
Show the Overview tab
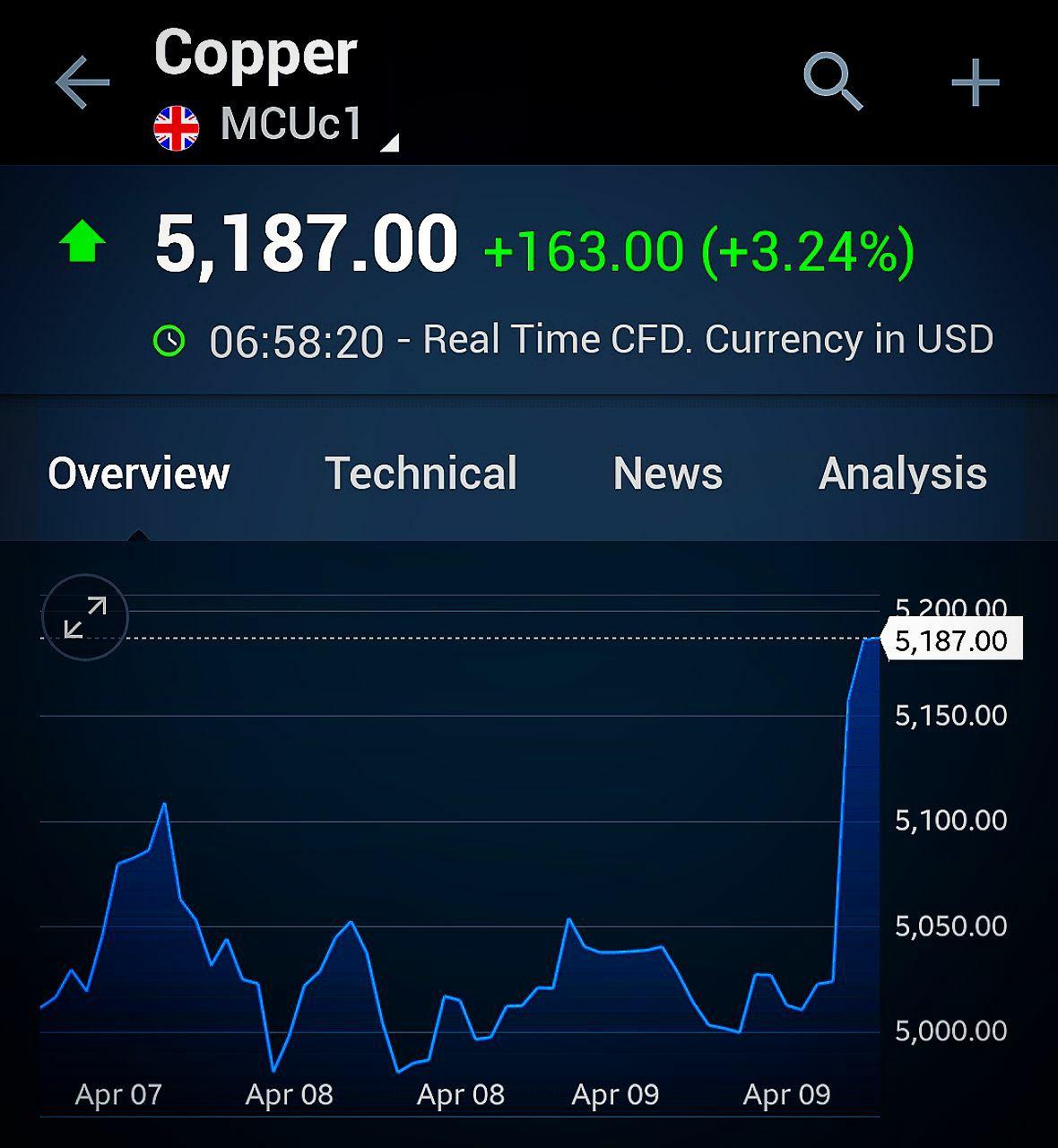(139, 473)
